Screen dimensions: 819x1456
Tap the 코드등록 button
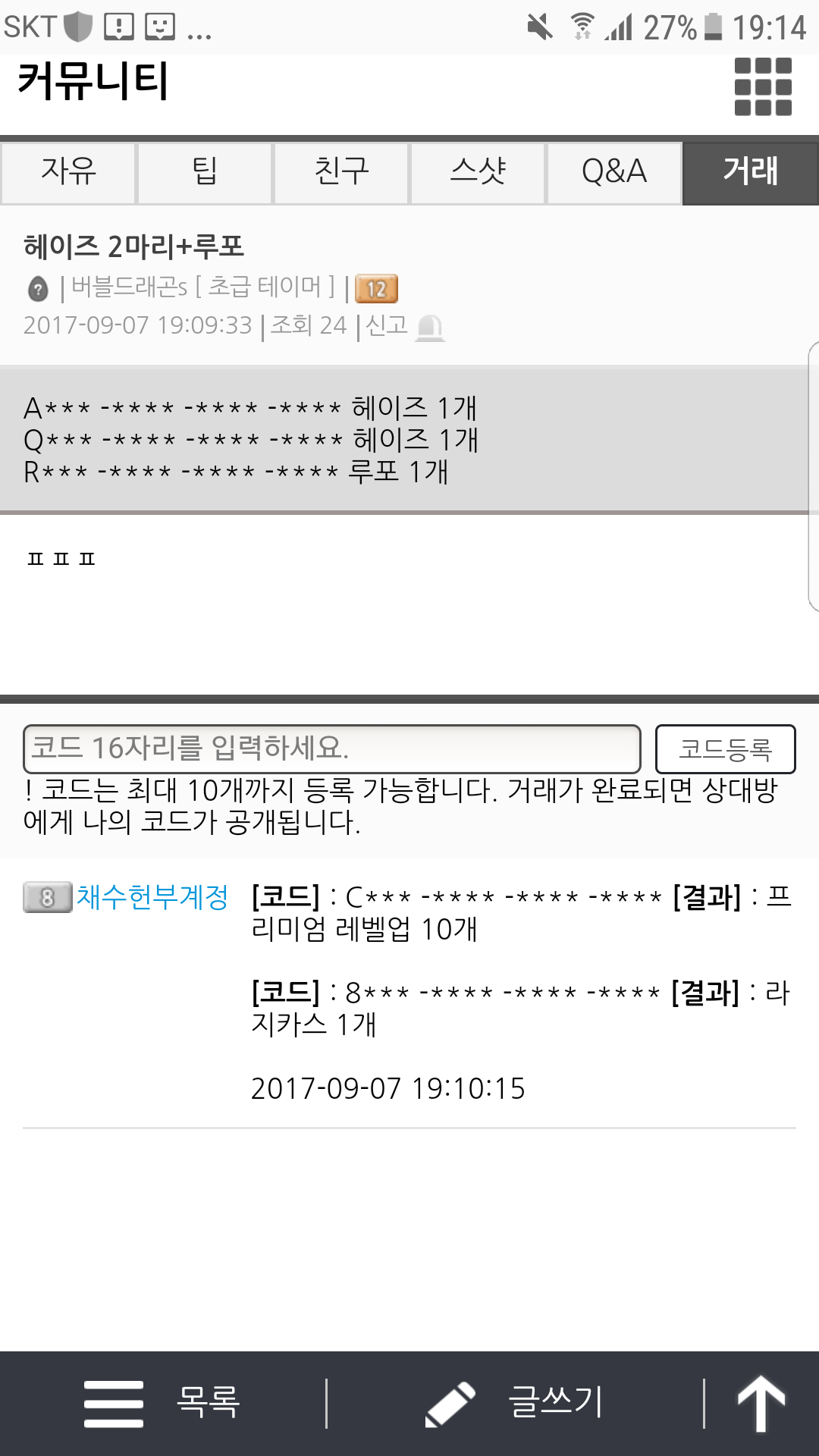(x=725, y=749)
